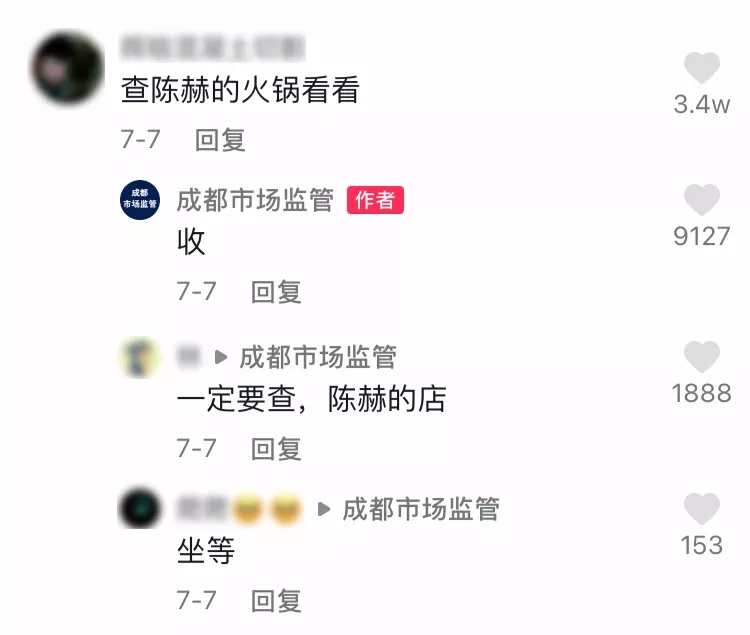750x635 pixels.
Task: Like the comment 坐等
Action: point(702,510)
